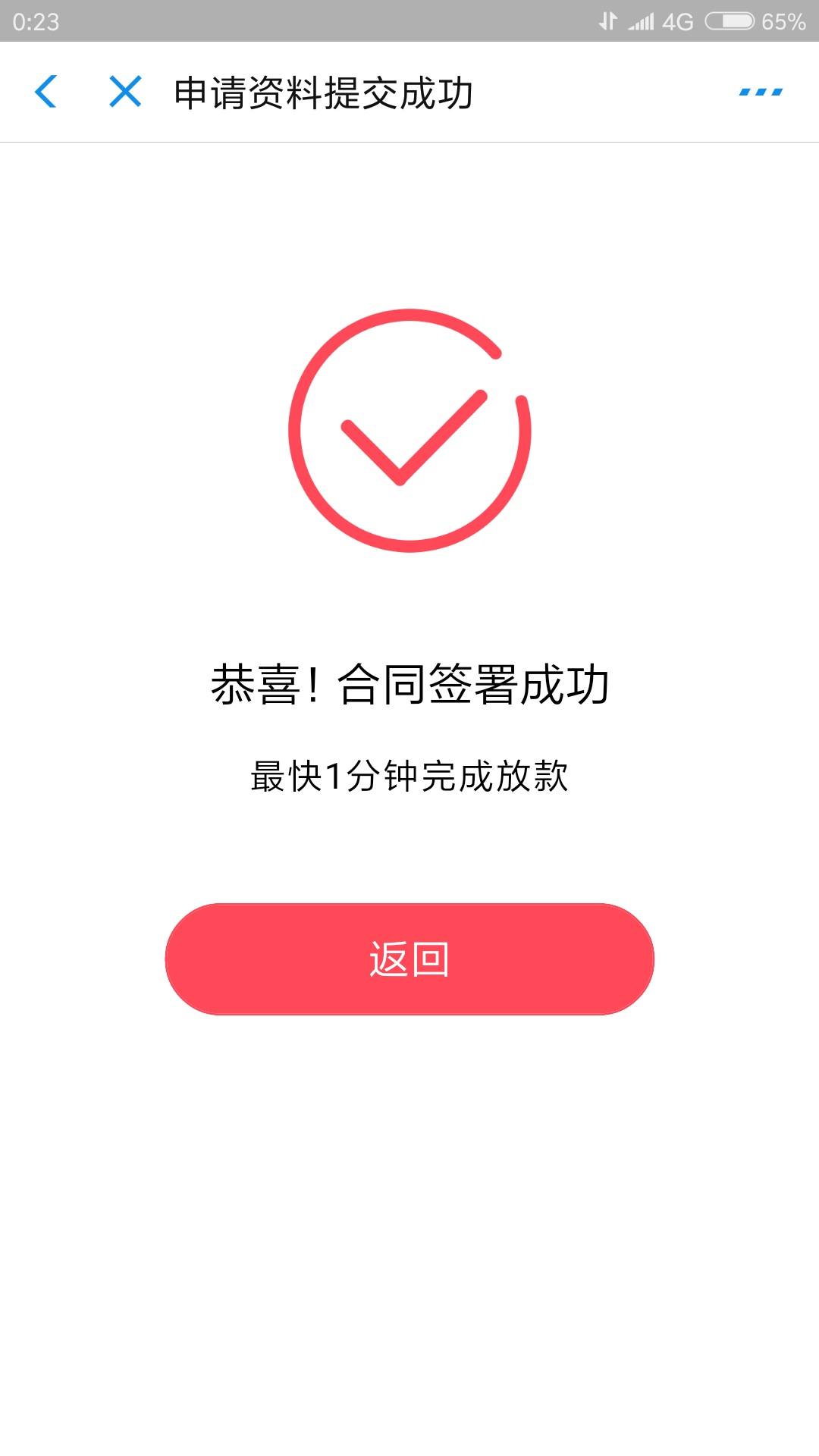
Task: Tap the data transfer arrows icon
Action: pos(607,21)
